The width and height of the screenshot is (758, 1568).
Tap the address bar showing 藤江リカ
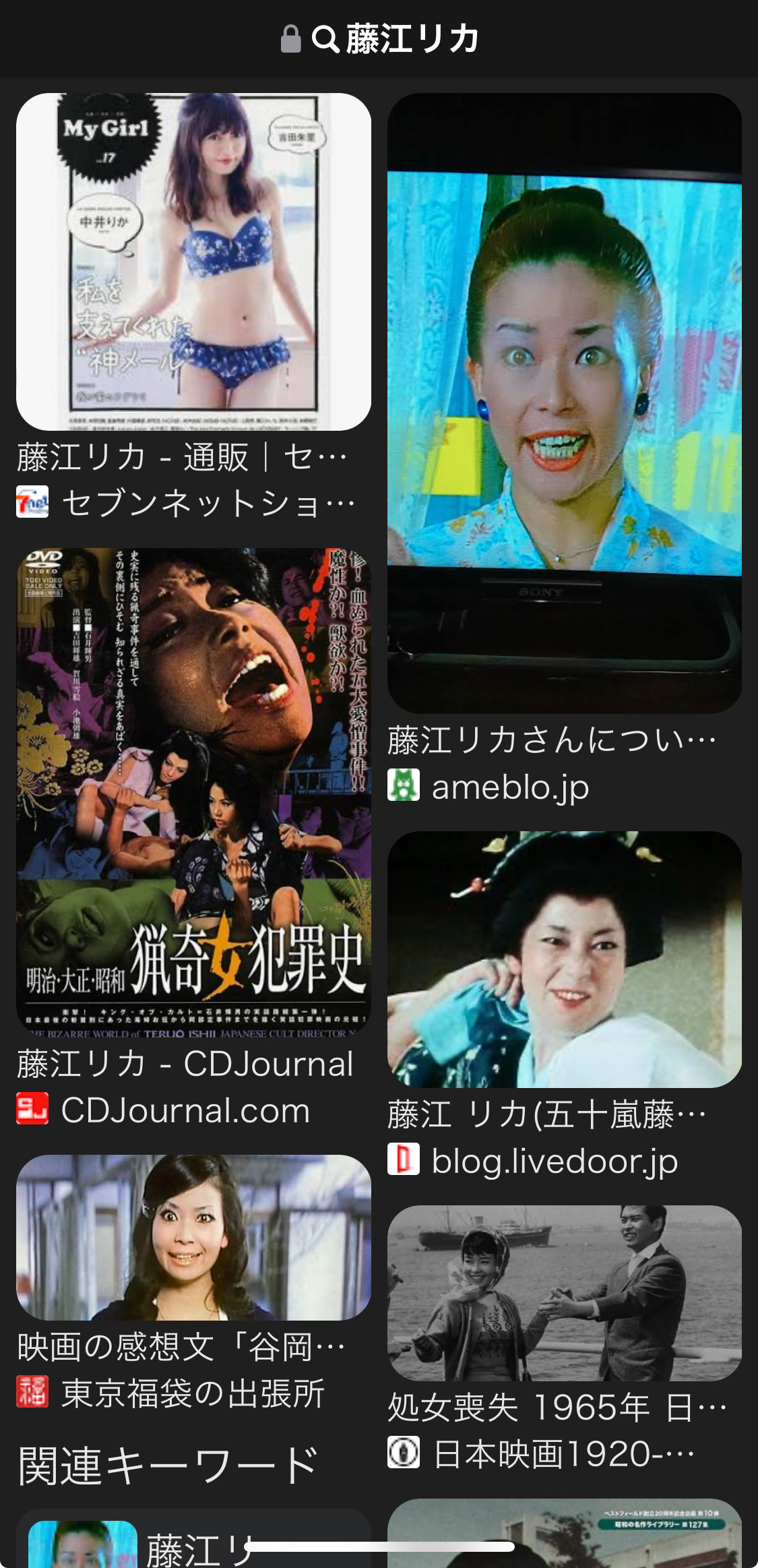(x=379, y=39)
